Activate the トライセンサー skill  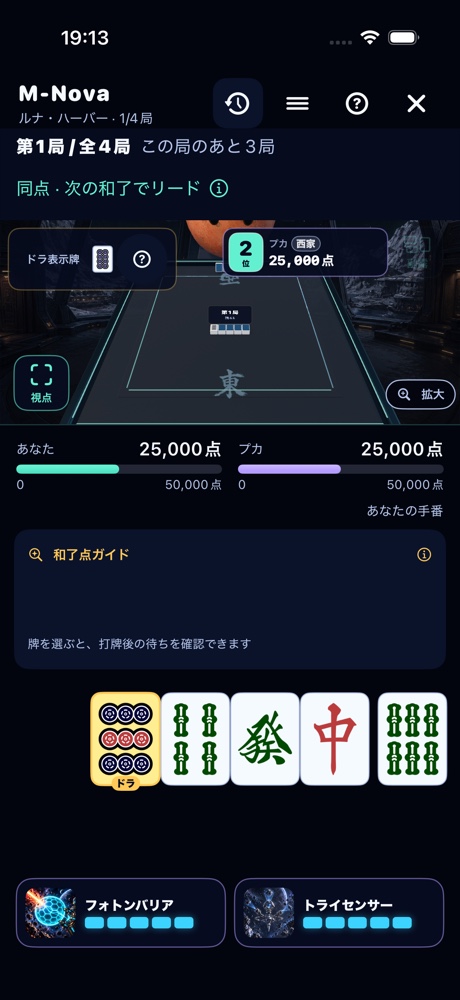coord(339,913)
